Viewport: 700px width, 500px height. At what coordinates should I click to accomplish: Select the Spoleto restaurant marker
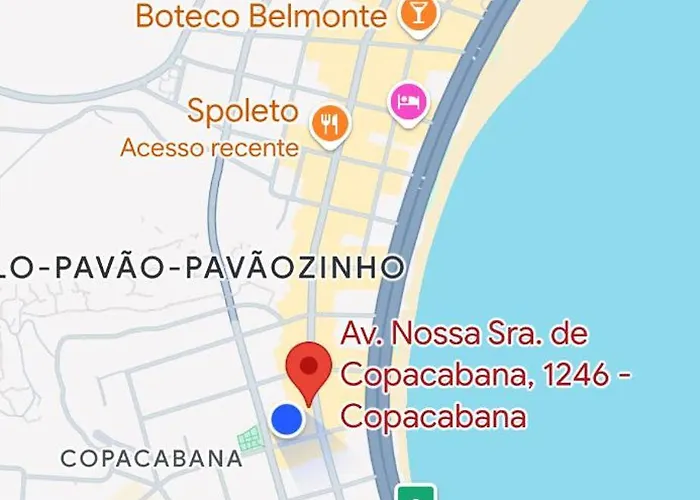(x=329, y=123)
